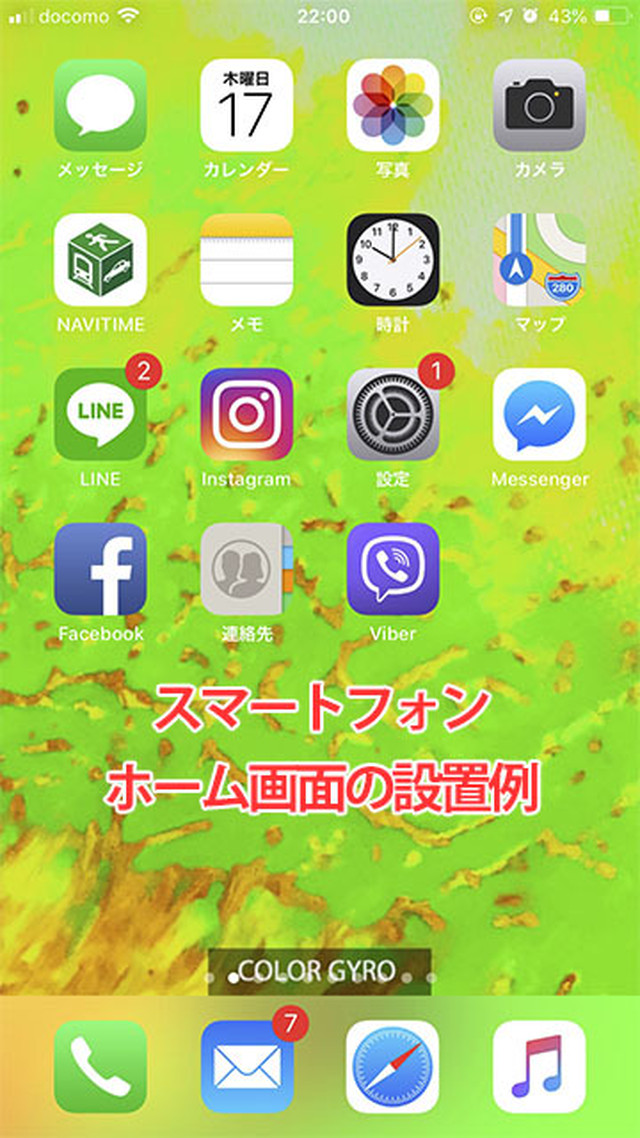
Task: Open the Facebook app
Action: coord(100,569)
